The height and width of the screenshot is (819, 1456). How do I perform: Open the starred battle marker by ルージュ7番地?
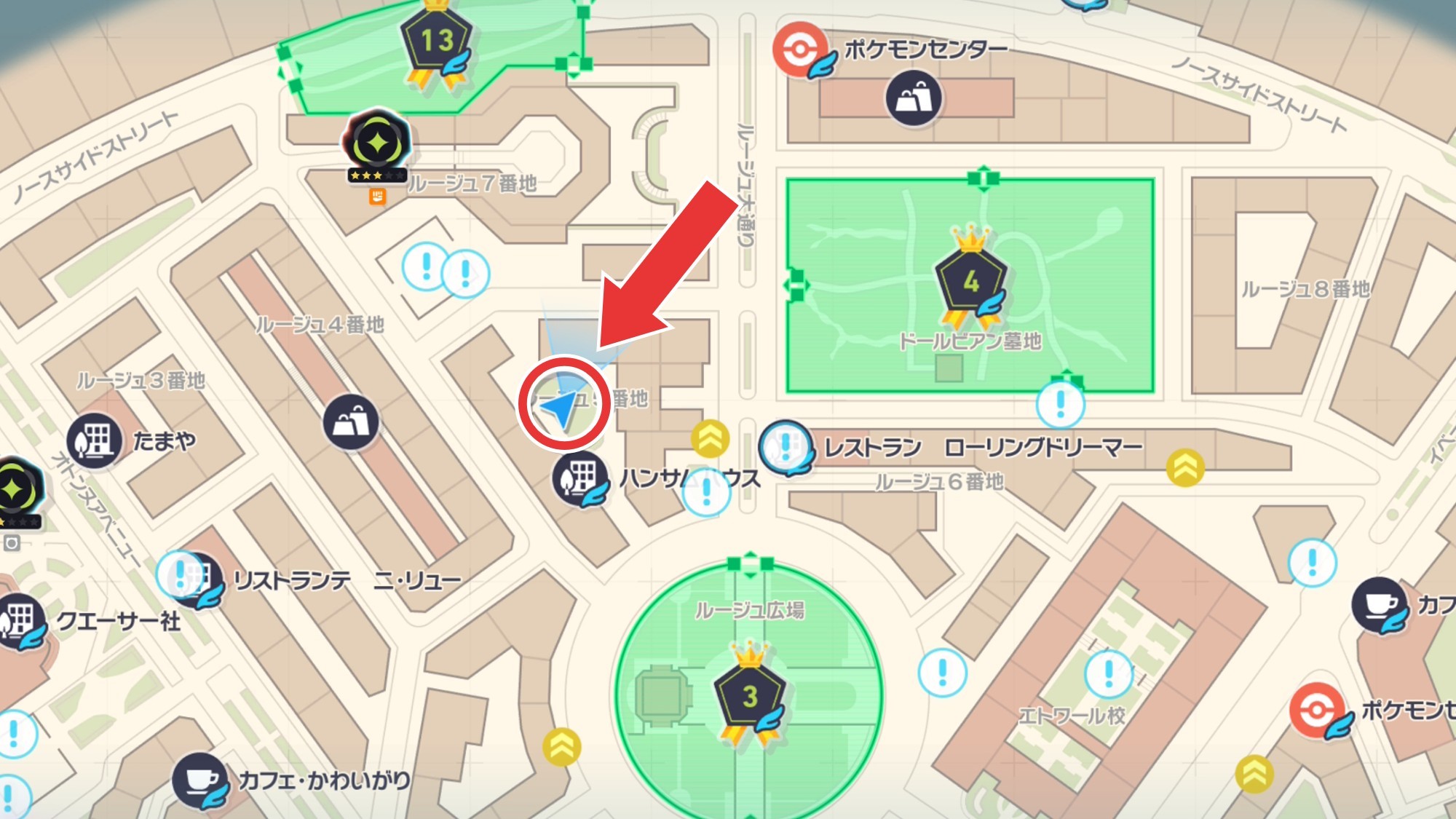(x=377, y=143)
